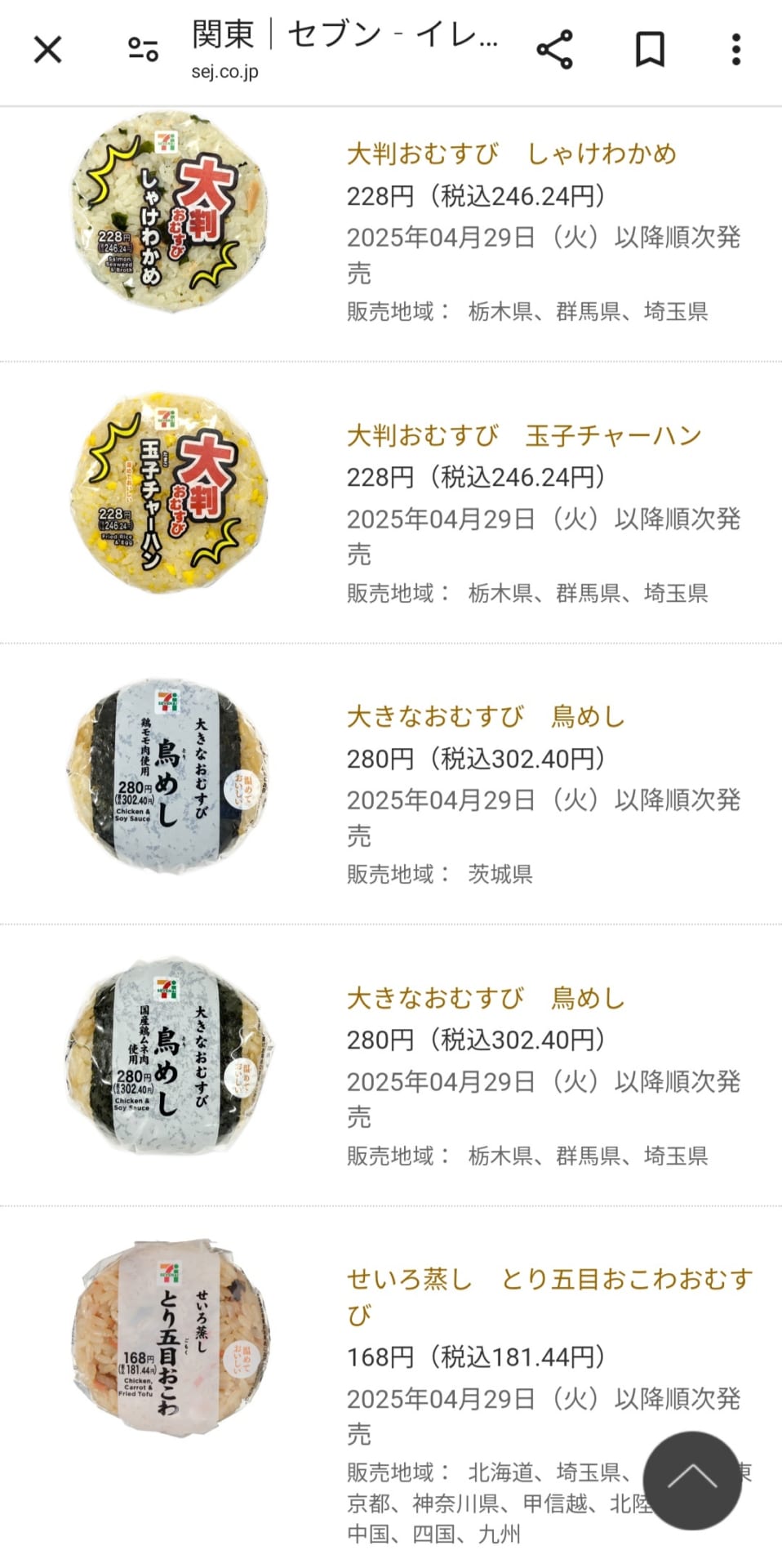Tap the 玉子チャーハン onigiri product image
The width and height of the screenshot is (782, 1568).
coord(169,492)
